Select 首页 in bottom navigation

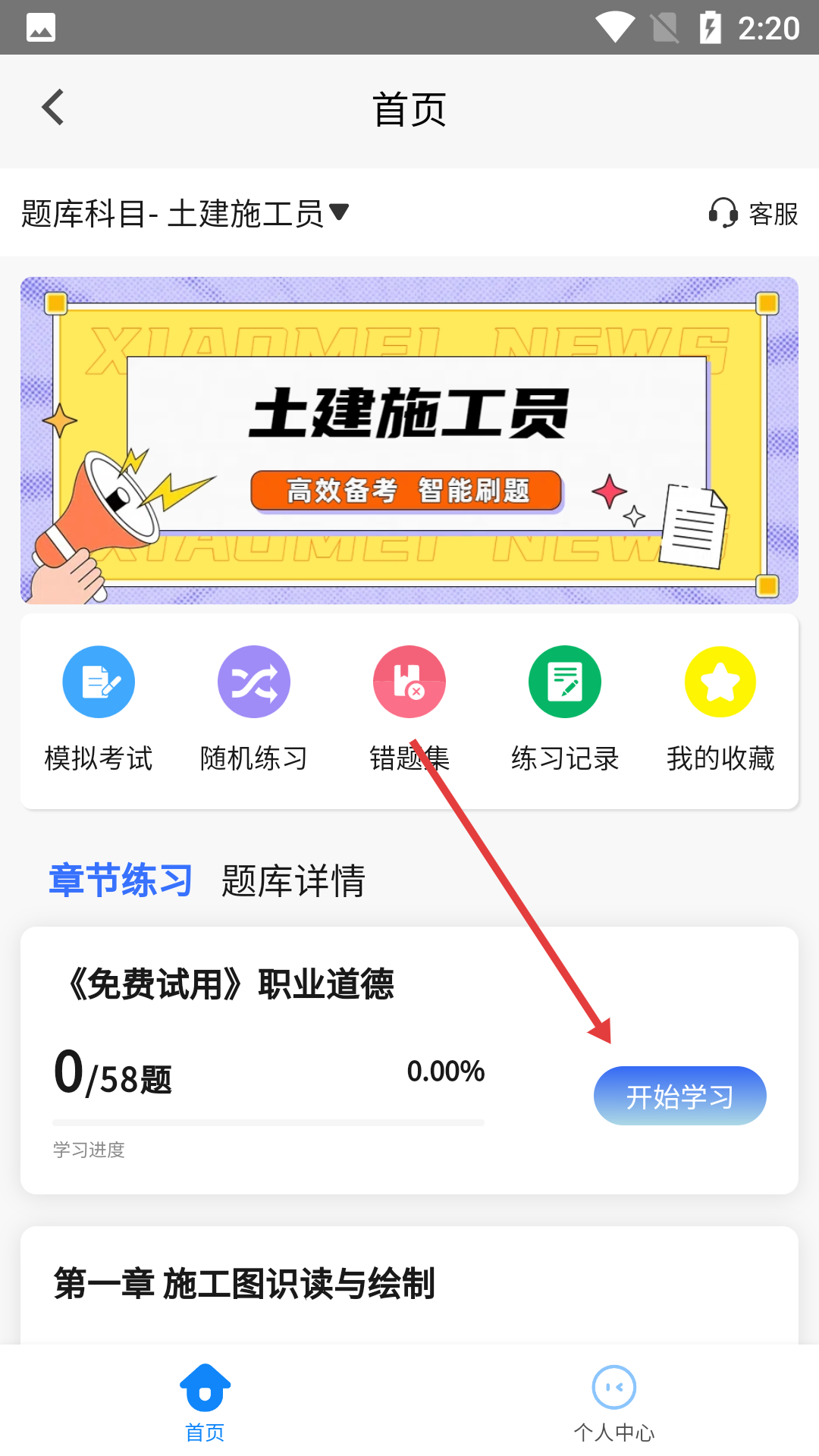tap(205, 1403)
